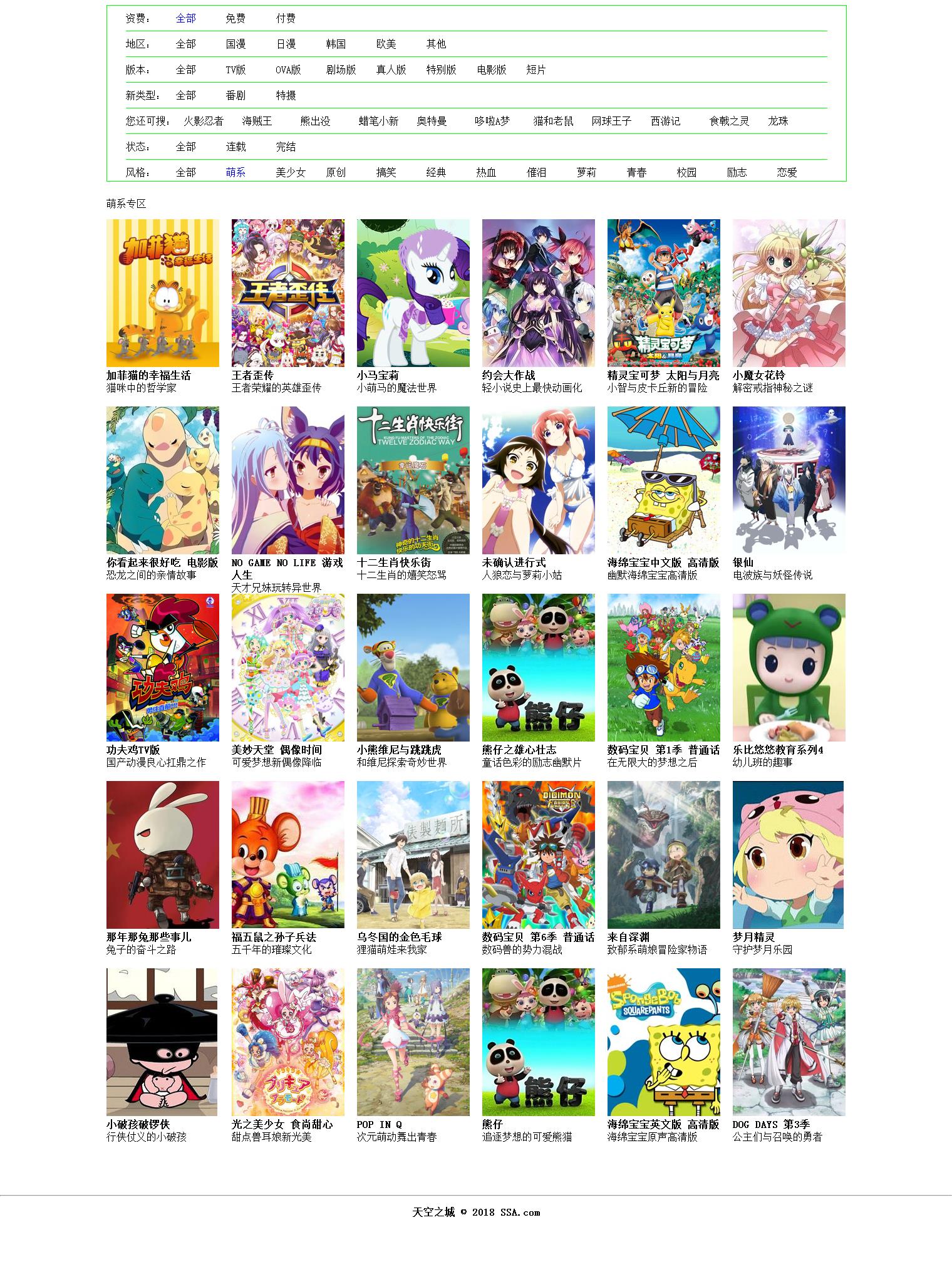
Task: Open DOG DAYS 第3季 tile
Action: (x=789, y=1042)
